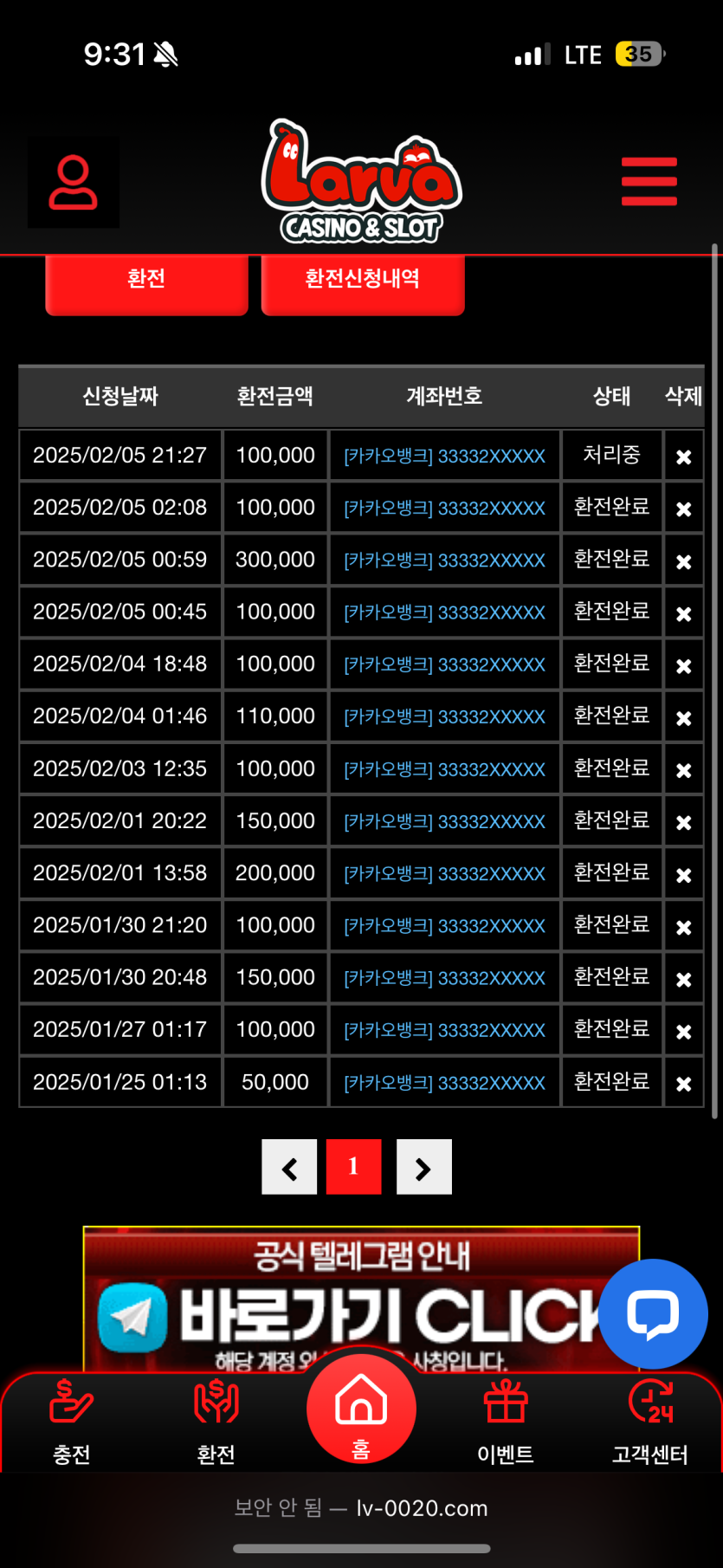Go to the previous page arrow
This screenshot has height=1568, width=723.
tap(289, 1167)
